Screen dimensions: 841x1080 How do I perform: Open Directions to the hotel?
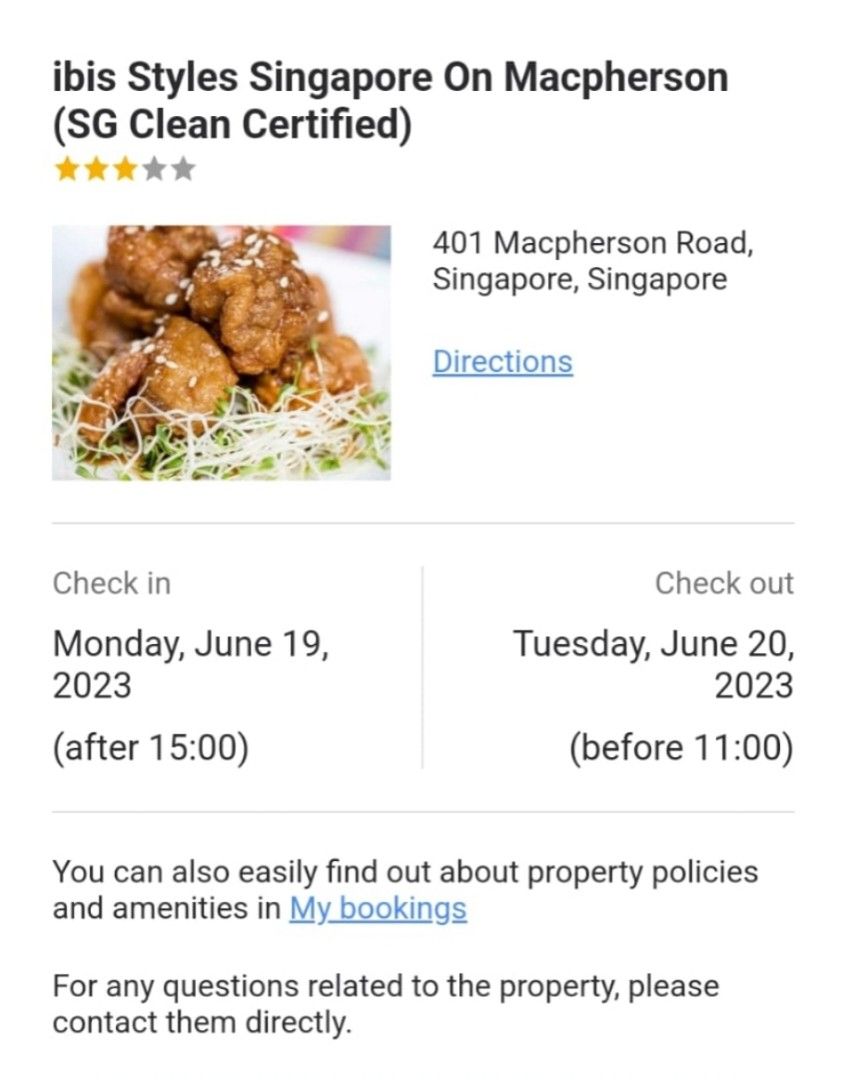(502, 361)
